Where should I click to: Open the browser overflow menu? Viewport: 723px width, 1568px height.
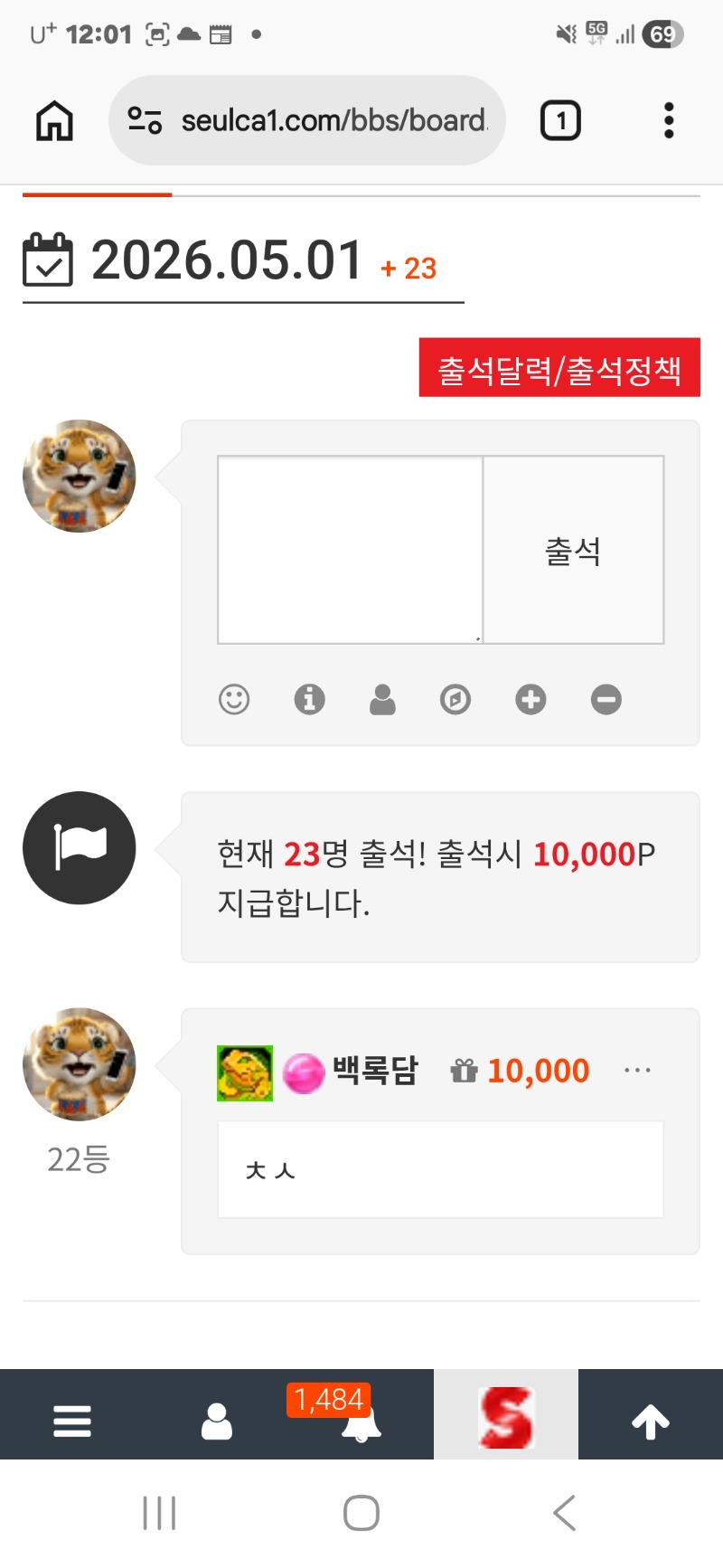click(669, 120)
